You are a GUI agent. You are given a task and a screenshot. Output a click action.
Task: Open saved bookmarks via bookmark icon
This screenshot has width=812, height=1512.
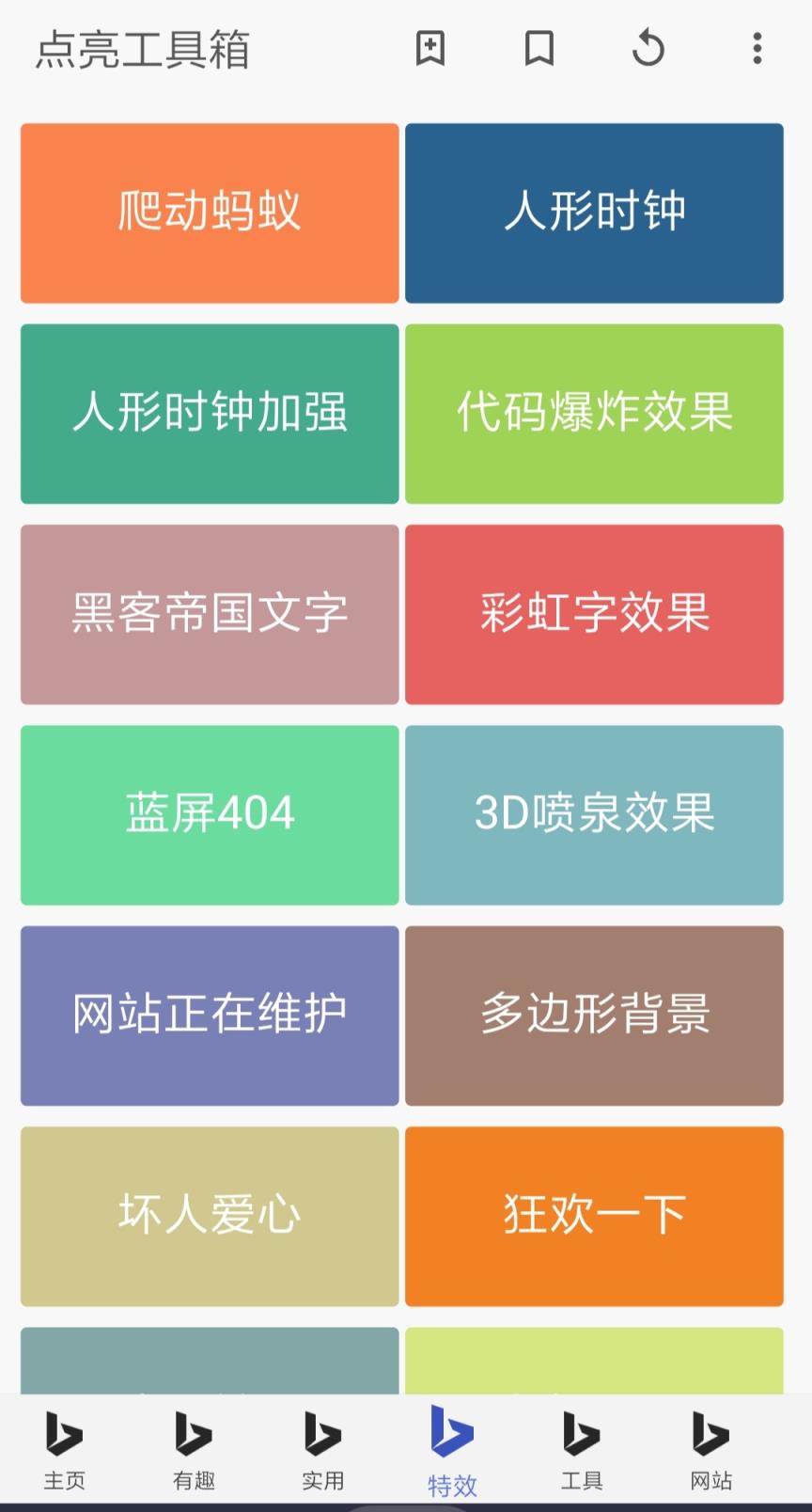click(539, 51)
